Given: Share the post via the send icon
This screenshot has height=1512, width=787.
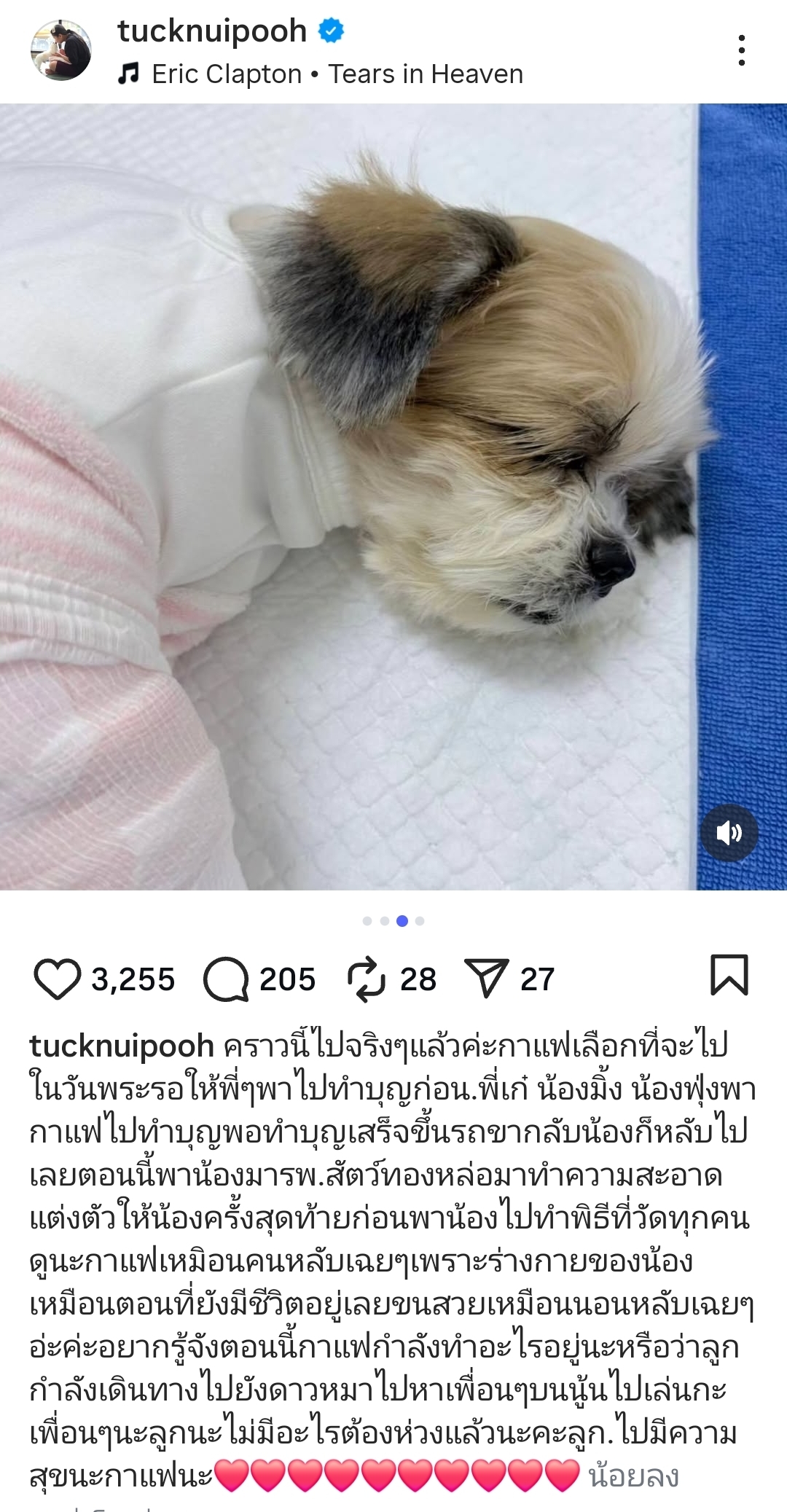Looking at the screenshot, I should [x=485, y=979].
